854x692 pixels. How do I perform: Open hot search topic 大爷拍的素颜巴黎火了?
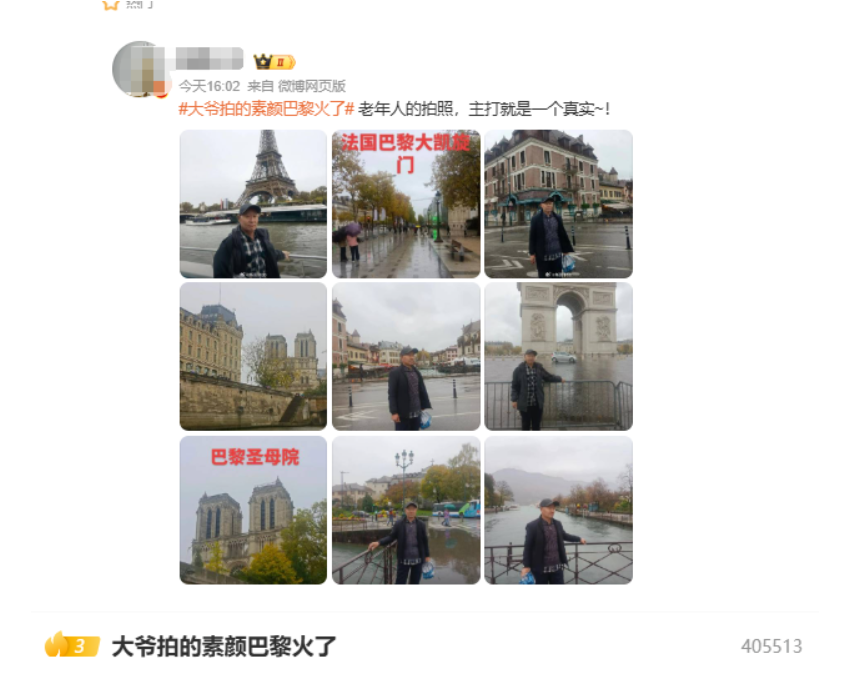(x=224, y=646)
